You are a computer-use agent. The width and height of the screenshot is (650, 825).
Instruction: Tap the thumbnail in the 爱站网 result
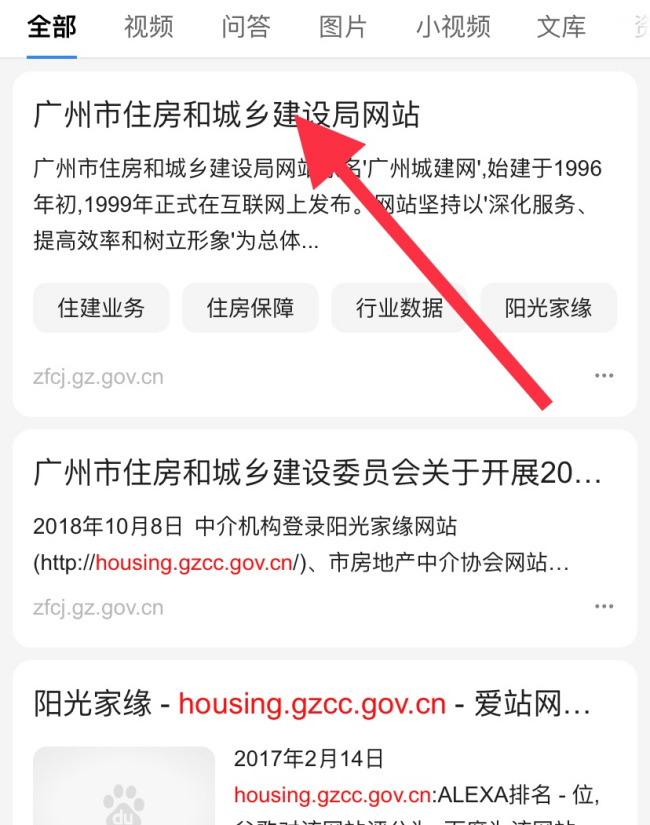tap(124, 790)
